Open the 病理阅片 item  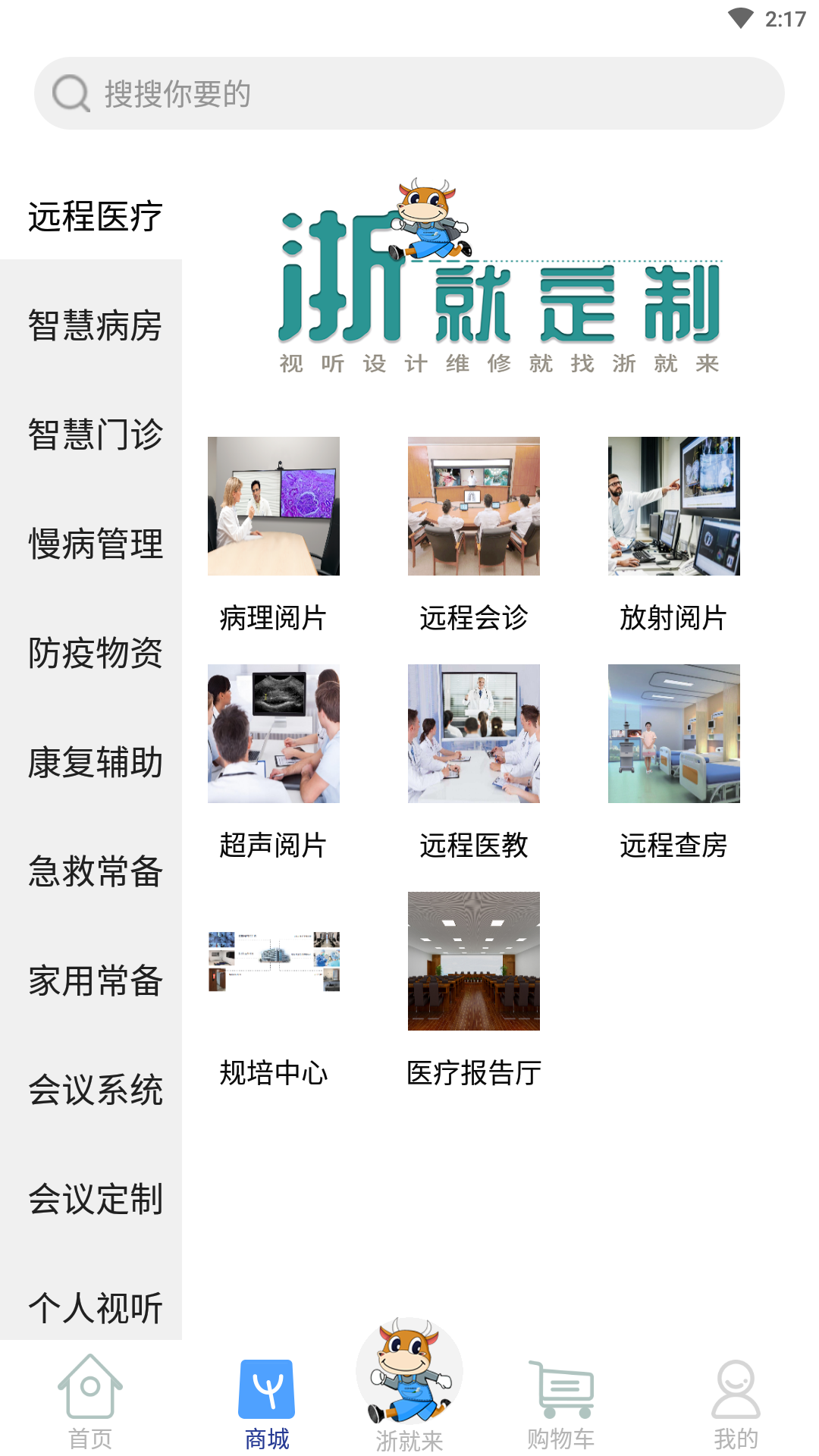(x=274, y=507)
